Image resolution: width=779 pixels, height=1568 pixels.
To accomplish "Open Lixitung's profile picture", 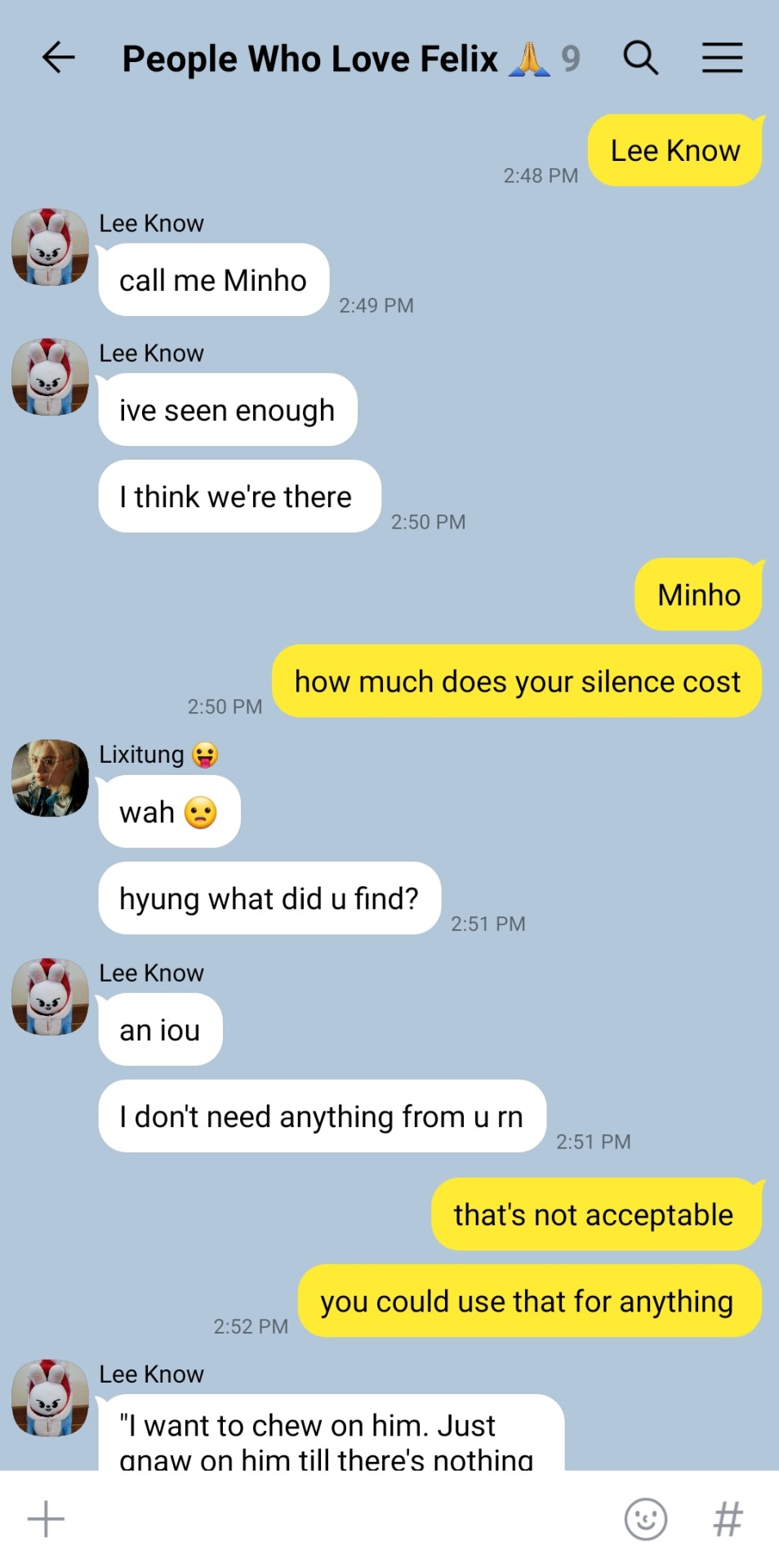I will coord(50,778).
